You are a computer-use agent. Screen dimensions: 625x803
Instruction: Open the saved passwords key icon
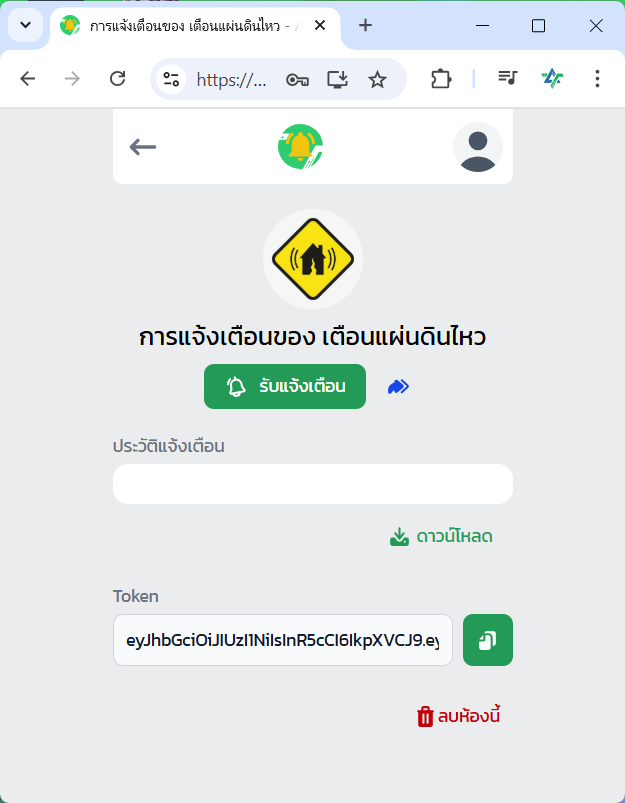click(297, 79)
